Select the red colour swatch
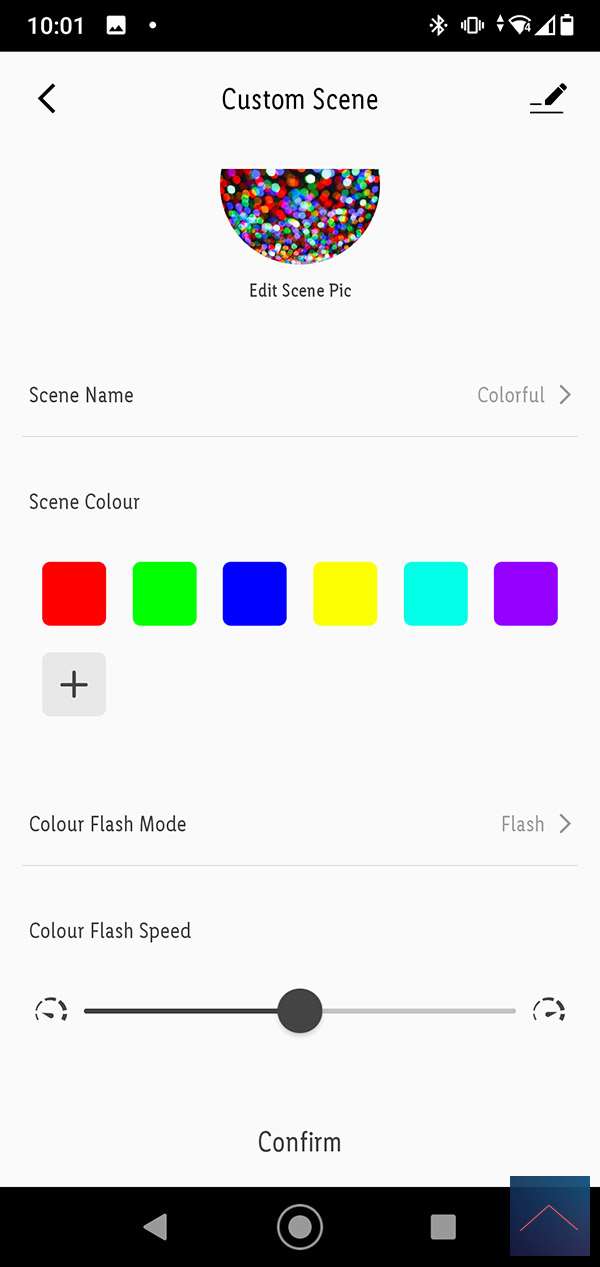The image size is (600, 1267). (x=74, y=594)
